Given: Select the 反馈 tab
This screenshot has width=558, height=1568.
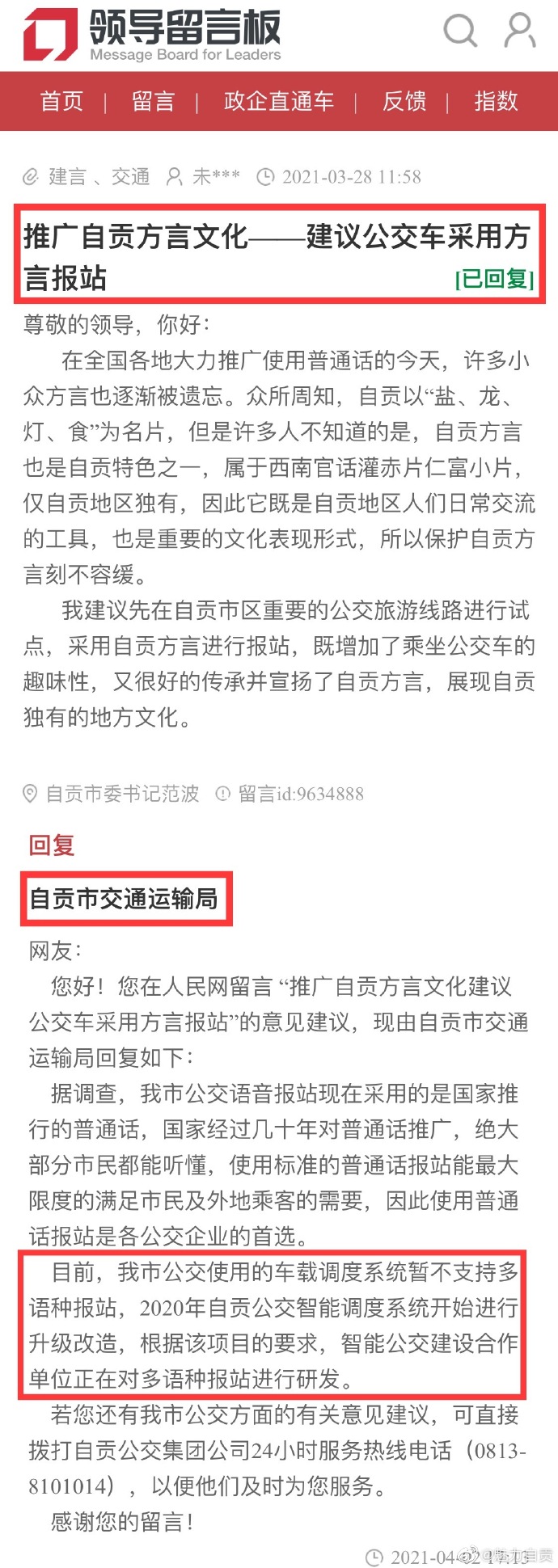Looking at the screenshot, I should point(404,101).
